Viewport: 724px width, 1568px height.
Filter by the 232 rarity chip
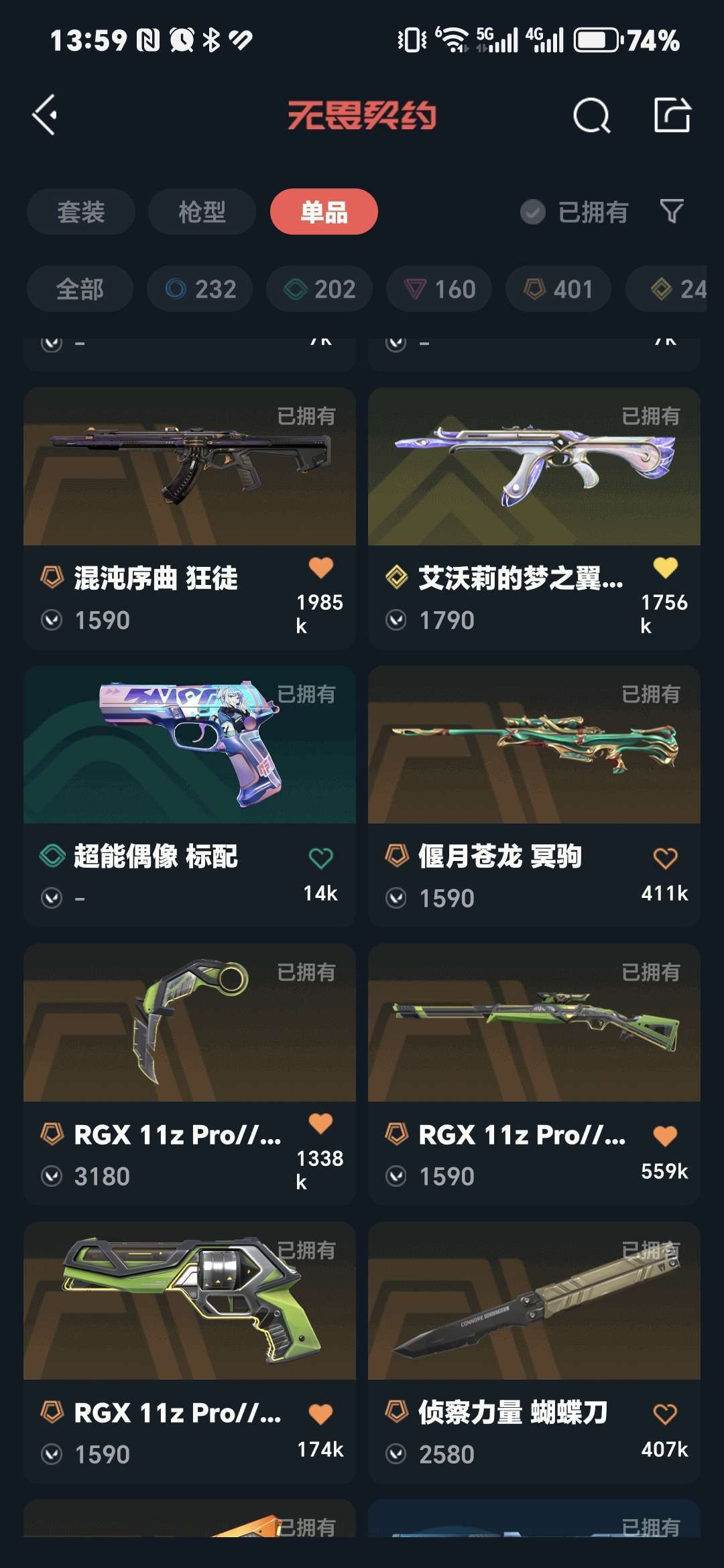[200, 289]
